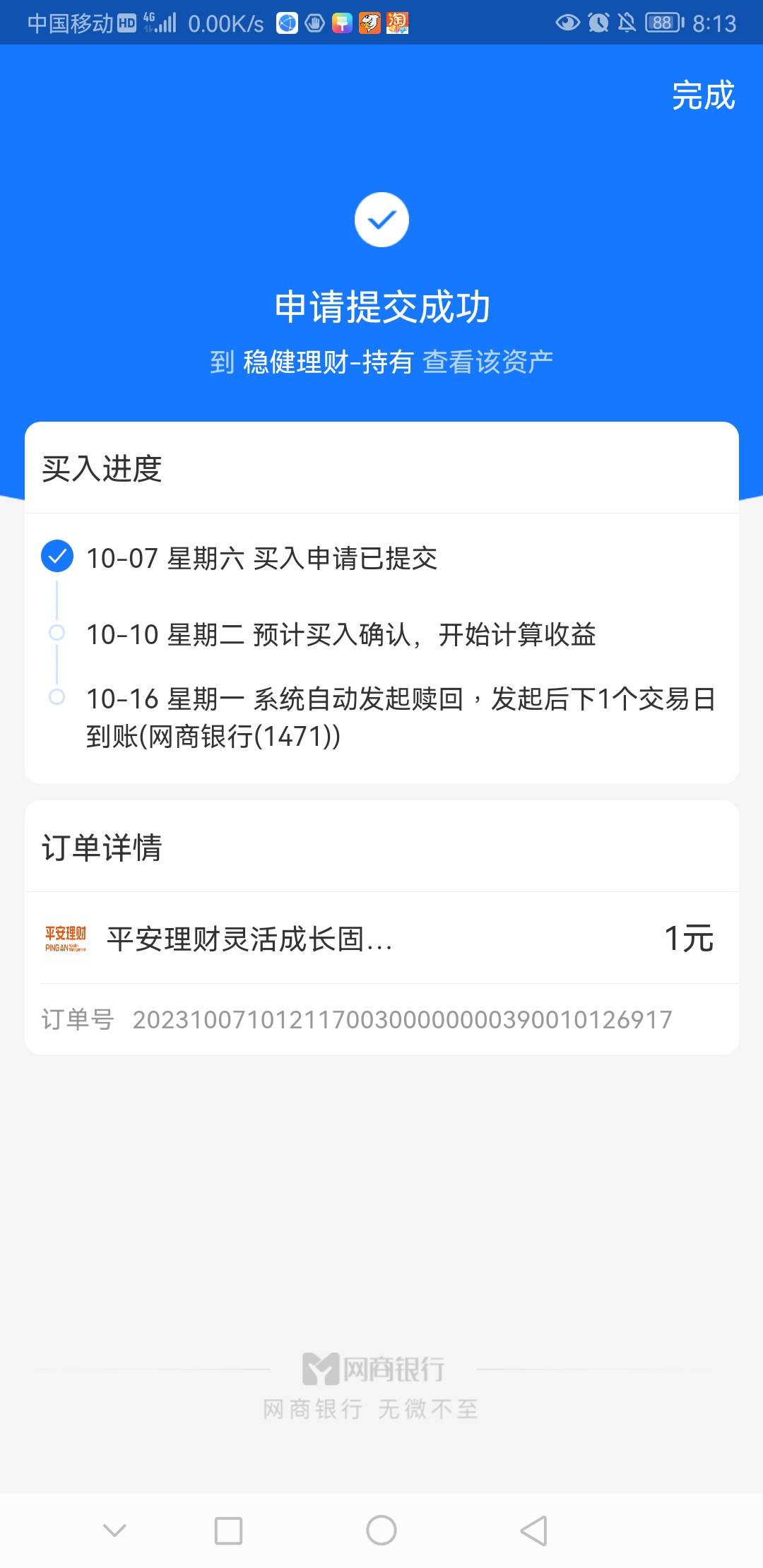Hide the navigation bar with the down arrow
This screenshot has width=763, height=1568.
(x=114, y=1531)
